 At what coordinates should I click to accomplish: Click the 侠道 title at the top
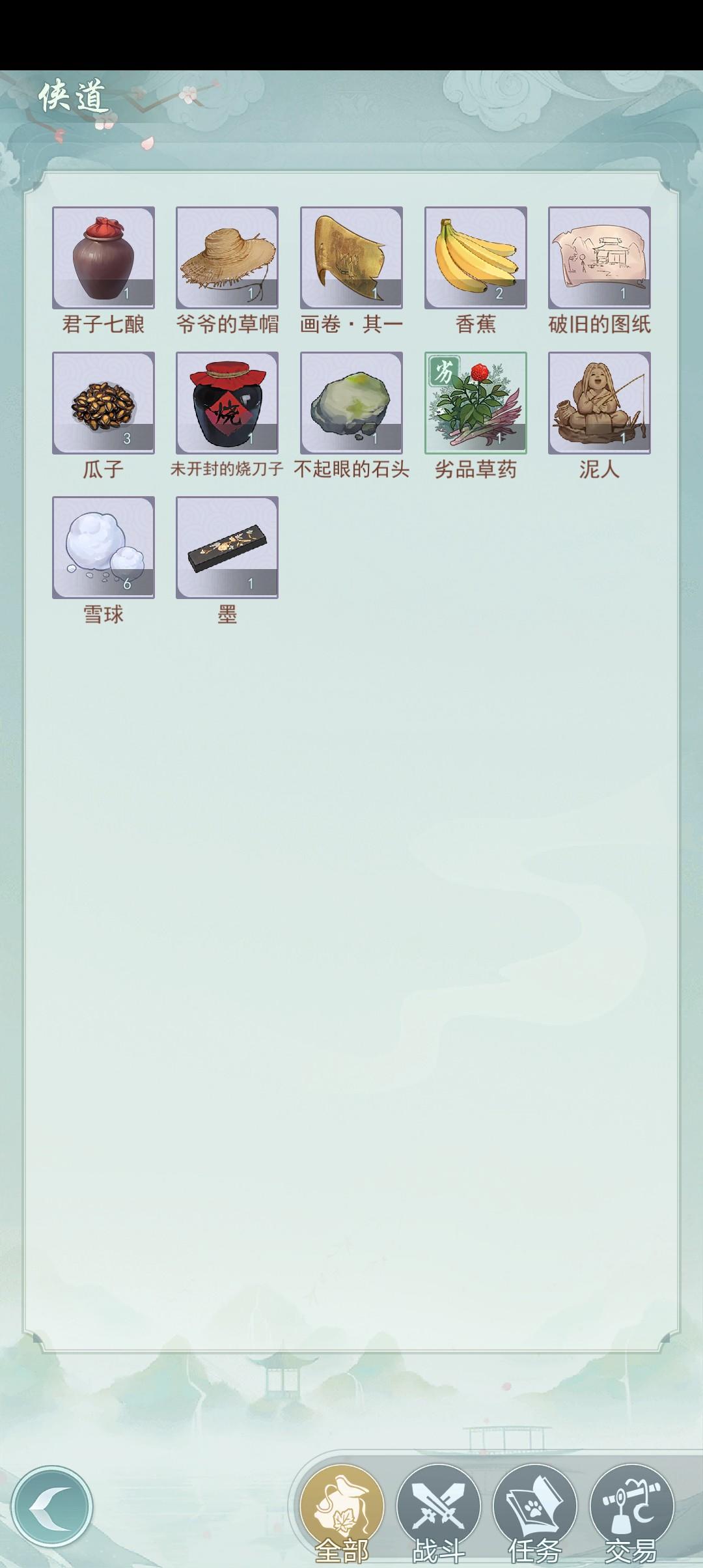[x=72, y=96]
